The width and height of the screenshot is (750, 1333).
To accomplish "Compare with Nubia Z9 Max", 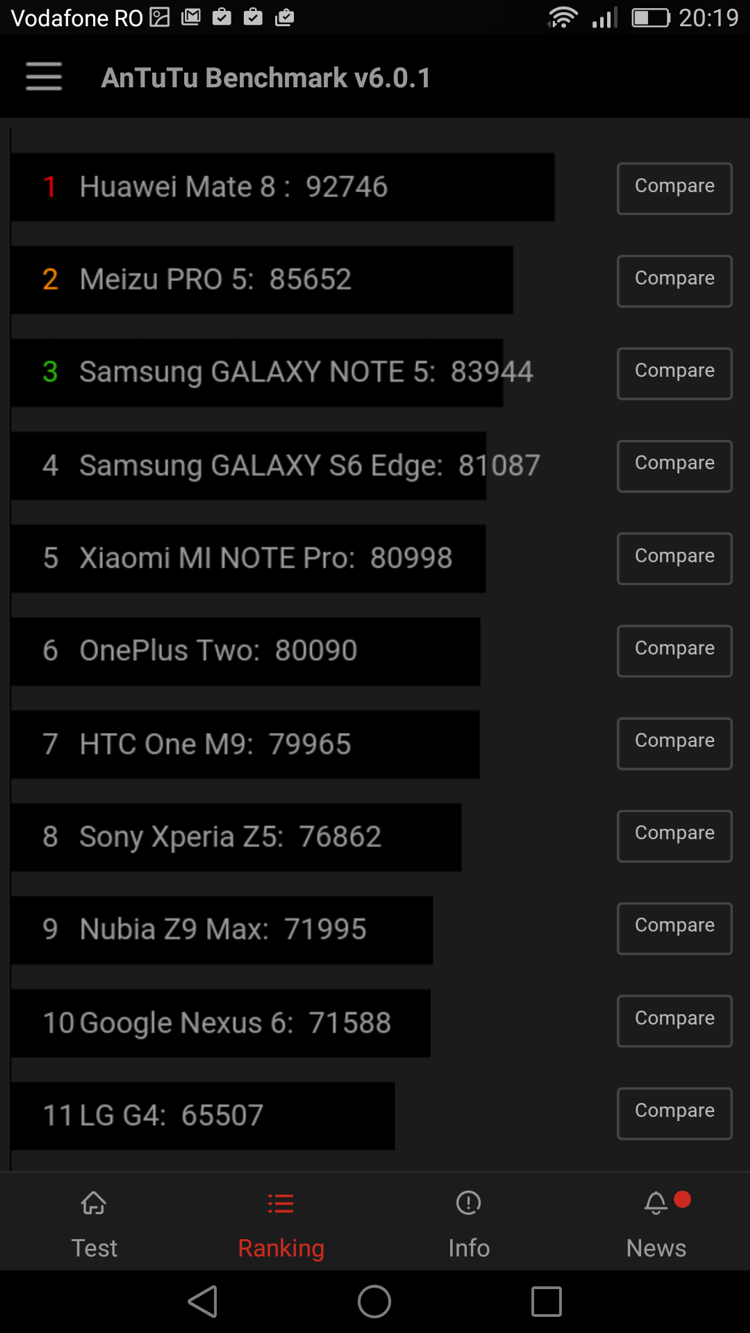I will [x=674, y=928].
